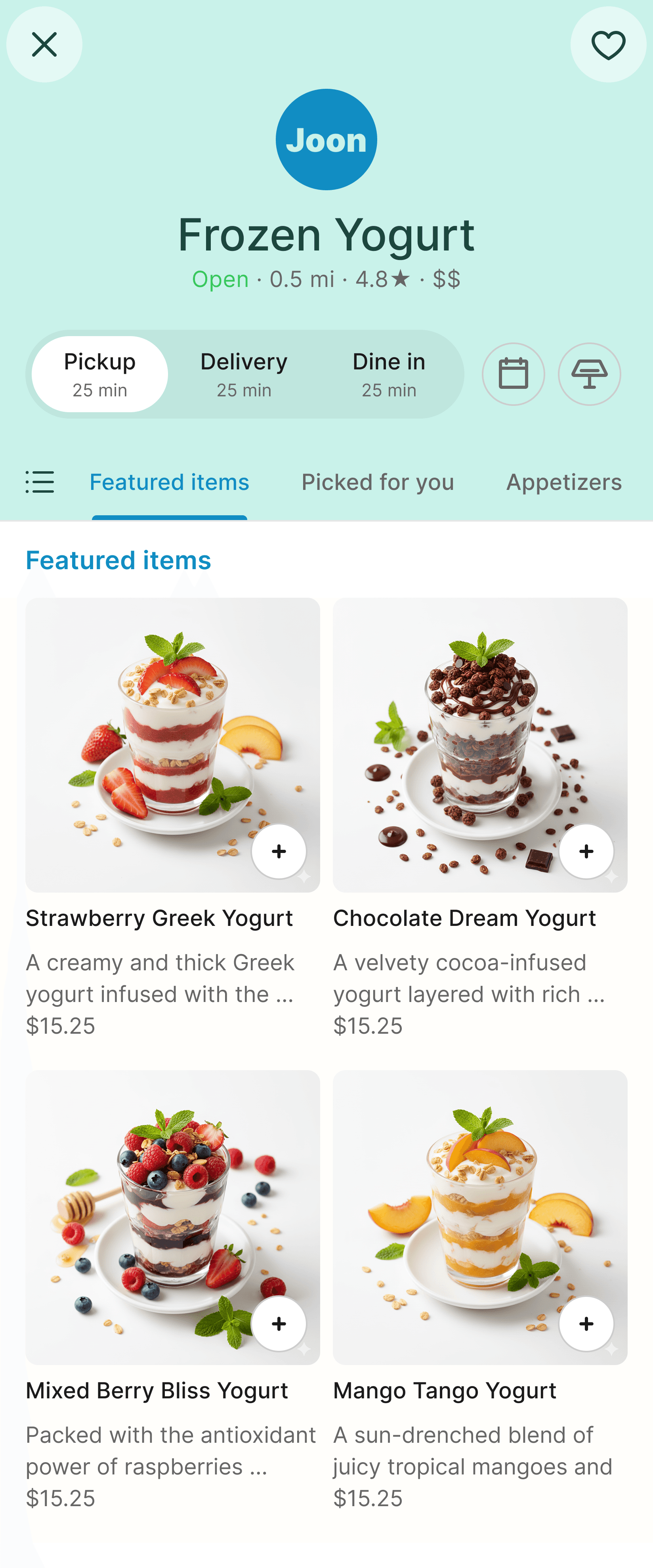Open Mixed Berry Bliss Yogurt details
Screen dimensions: 653x1568
coord(173,1291)
